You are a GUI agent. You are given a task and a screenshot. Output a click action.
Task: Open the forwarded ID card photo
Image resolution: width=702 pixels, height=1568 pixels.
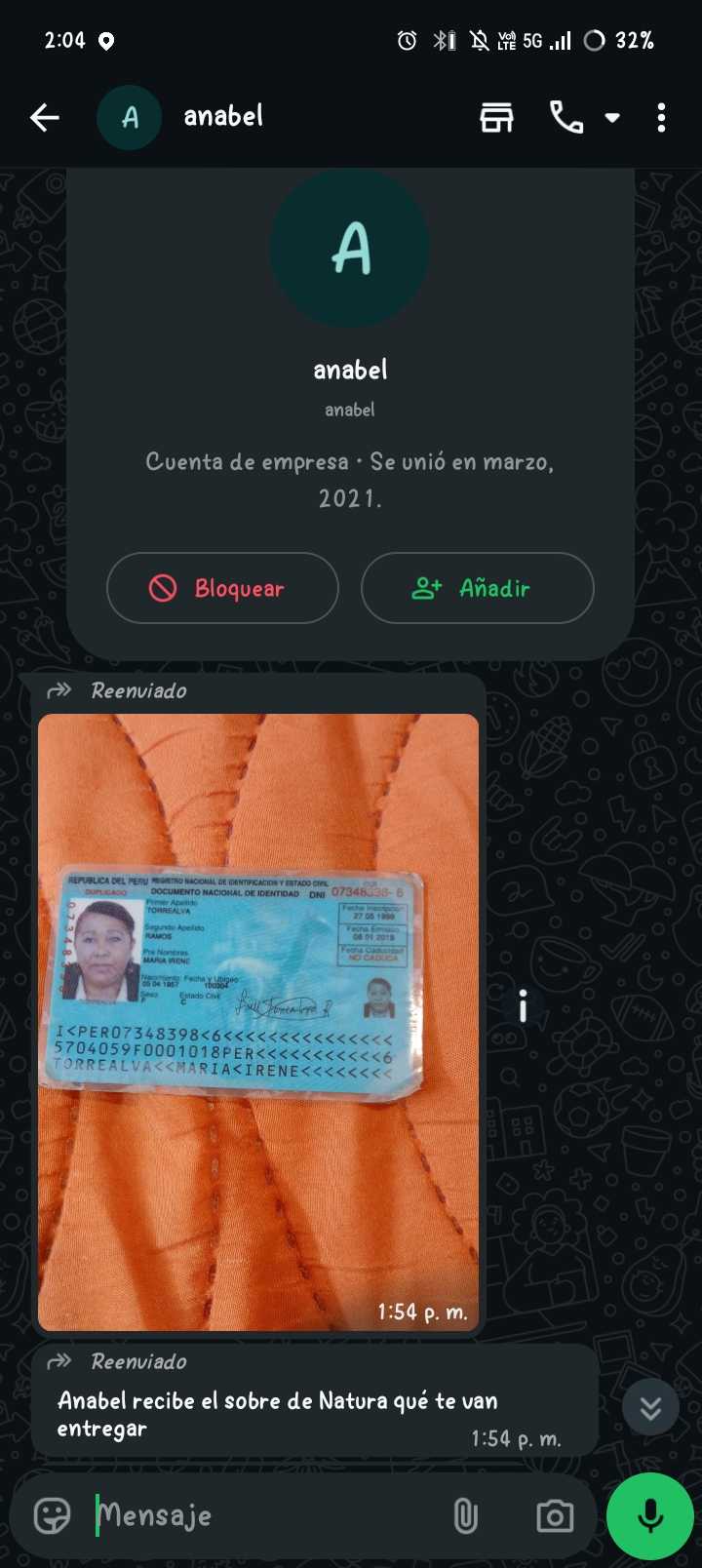point(258,1022)
